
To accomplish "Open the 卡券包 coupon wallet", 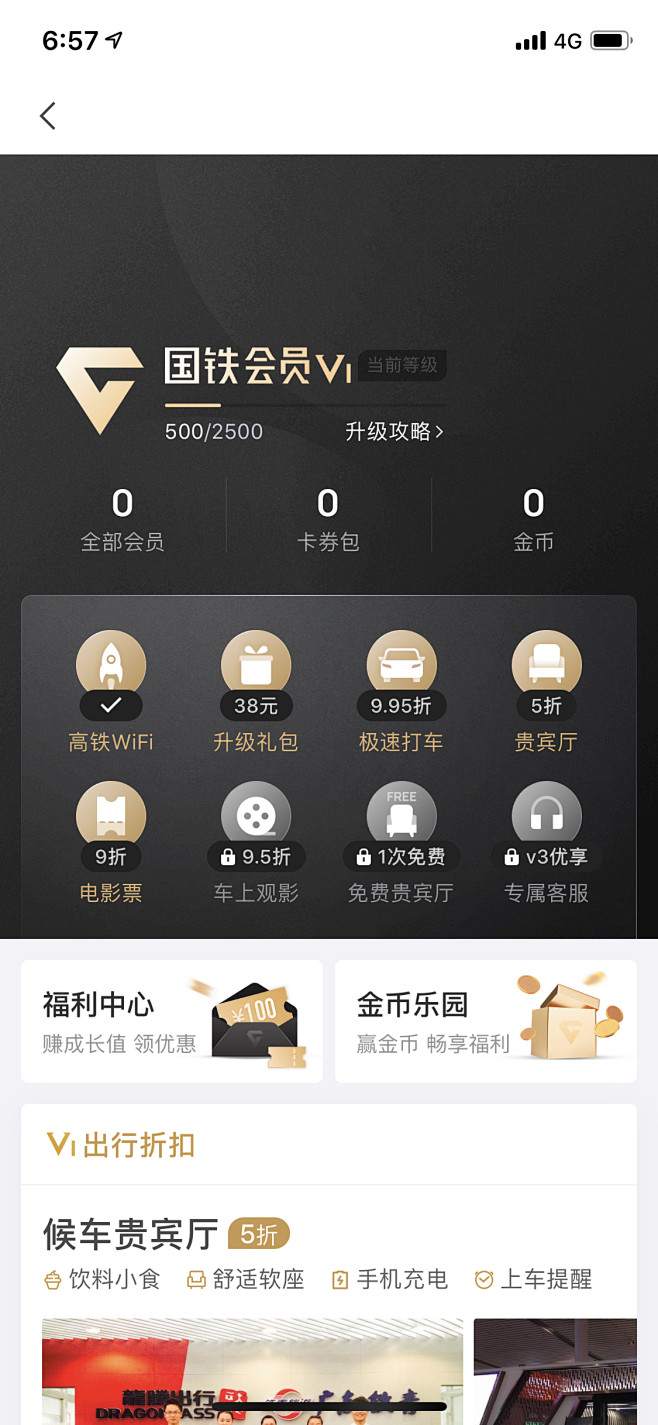I will (x=328, y=520).
